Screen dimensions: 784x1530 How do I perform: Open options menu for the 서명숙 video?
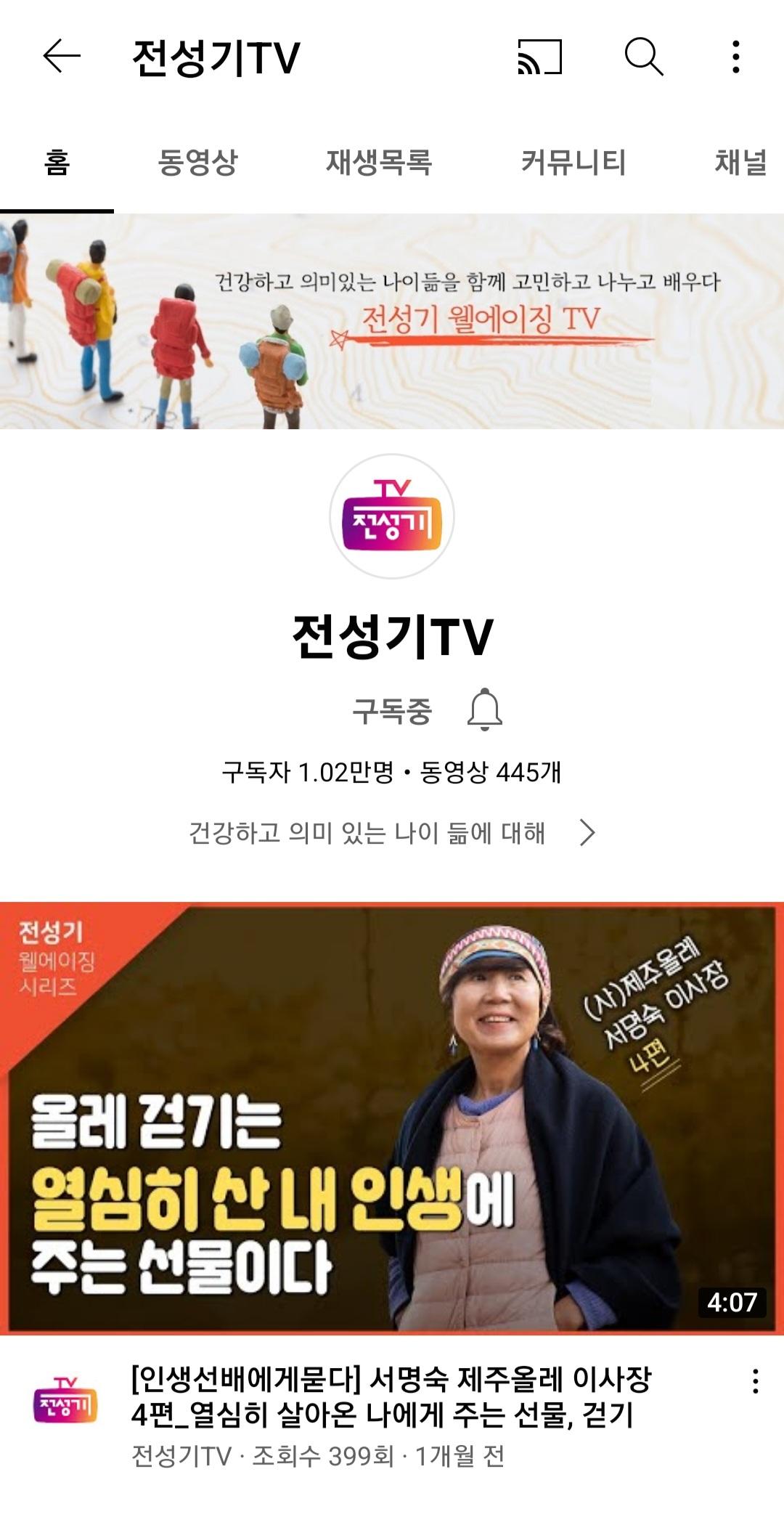click(755, 1381)
